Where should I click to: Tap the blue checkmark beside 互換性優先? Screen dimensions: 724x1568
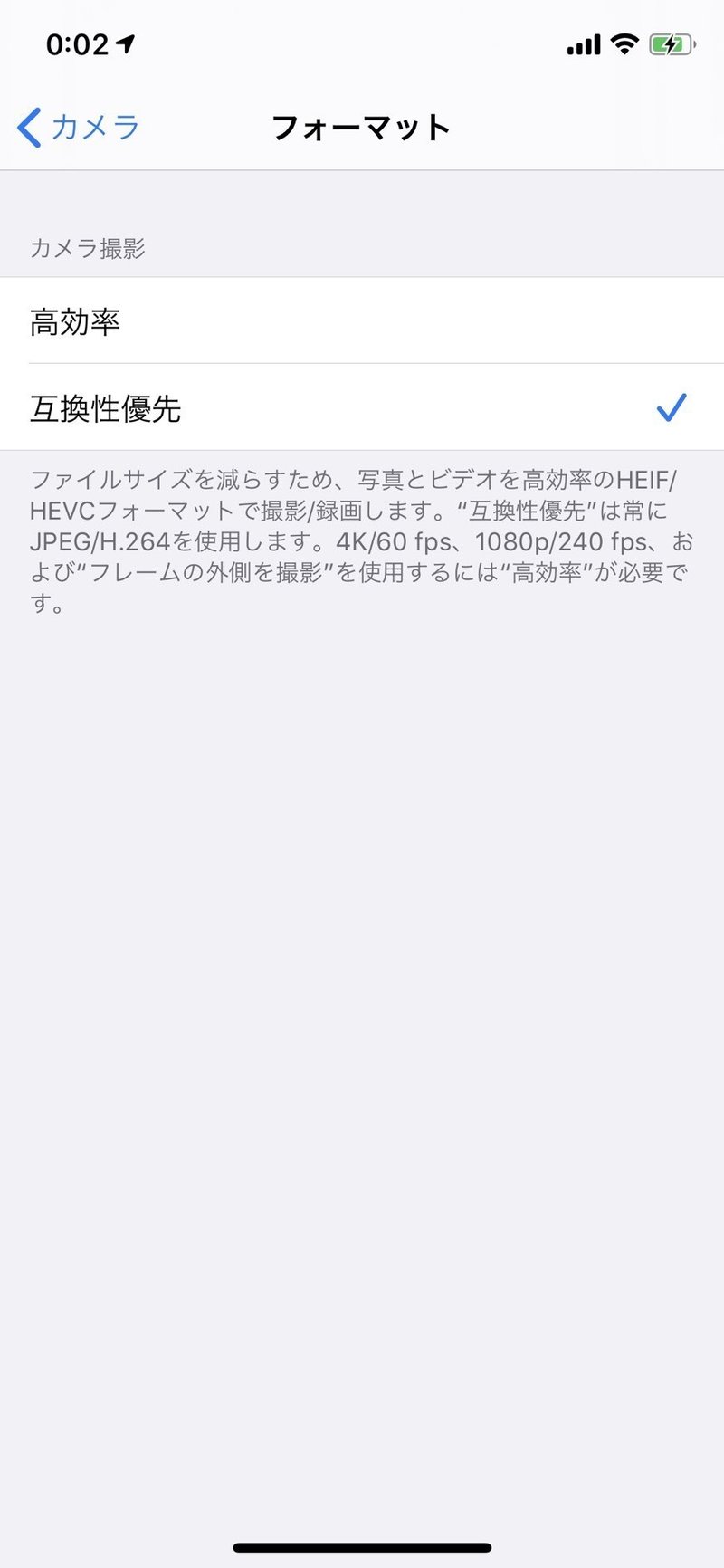(x=672, y=409)
